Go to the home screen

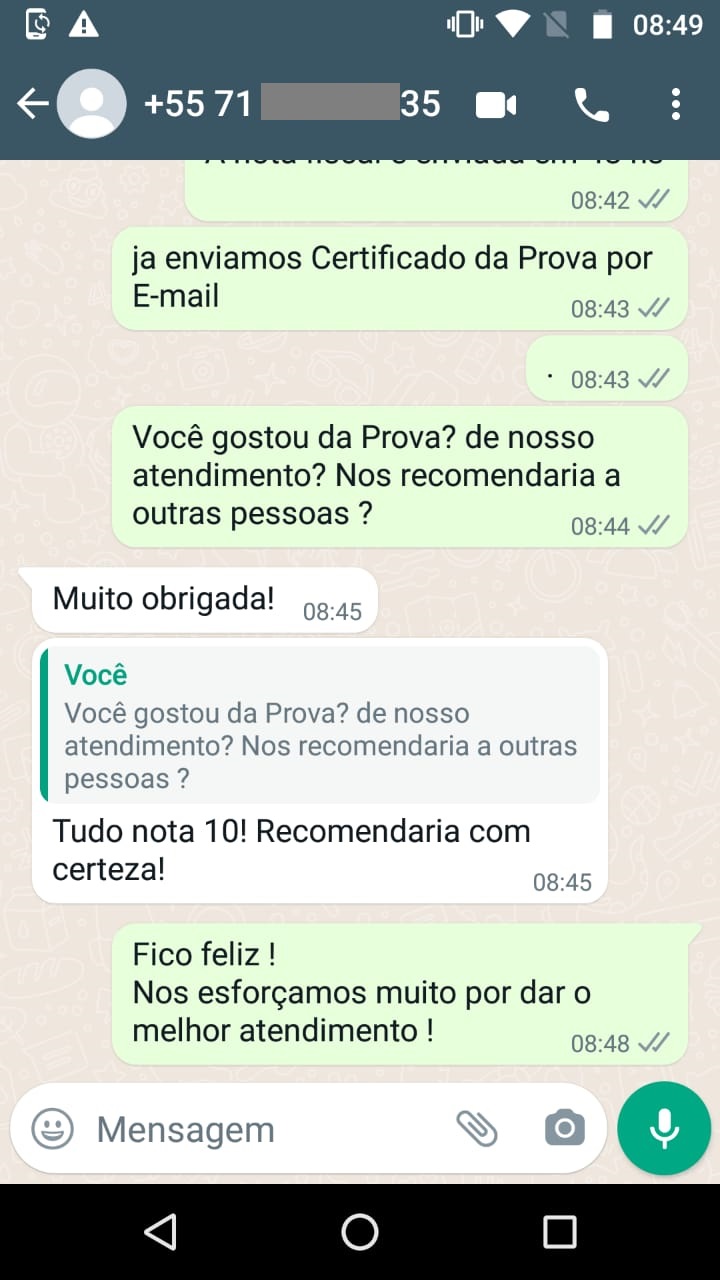360,1232
